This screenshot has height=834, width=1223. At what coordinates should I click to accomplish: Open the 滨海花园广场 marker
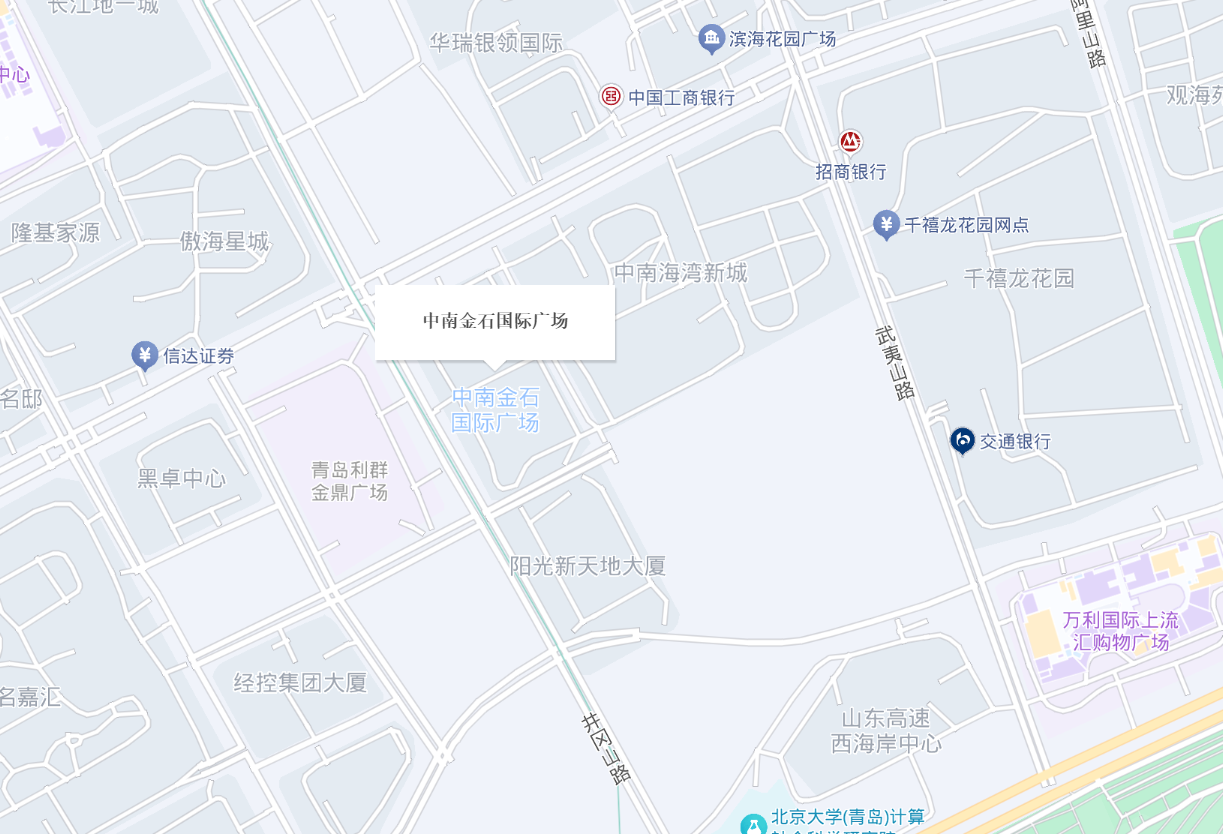point(711,39)
